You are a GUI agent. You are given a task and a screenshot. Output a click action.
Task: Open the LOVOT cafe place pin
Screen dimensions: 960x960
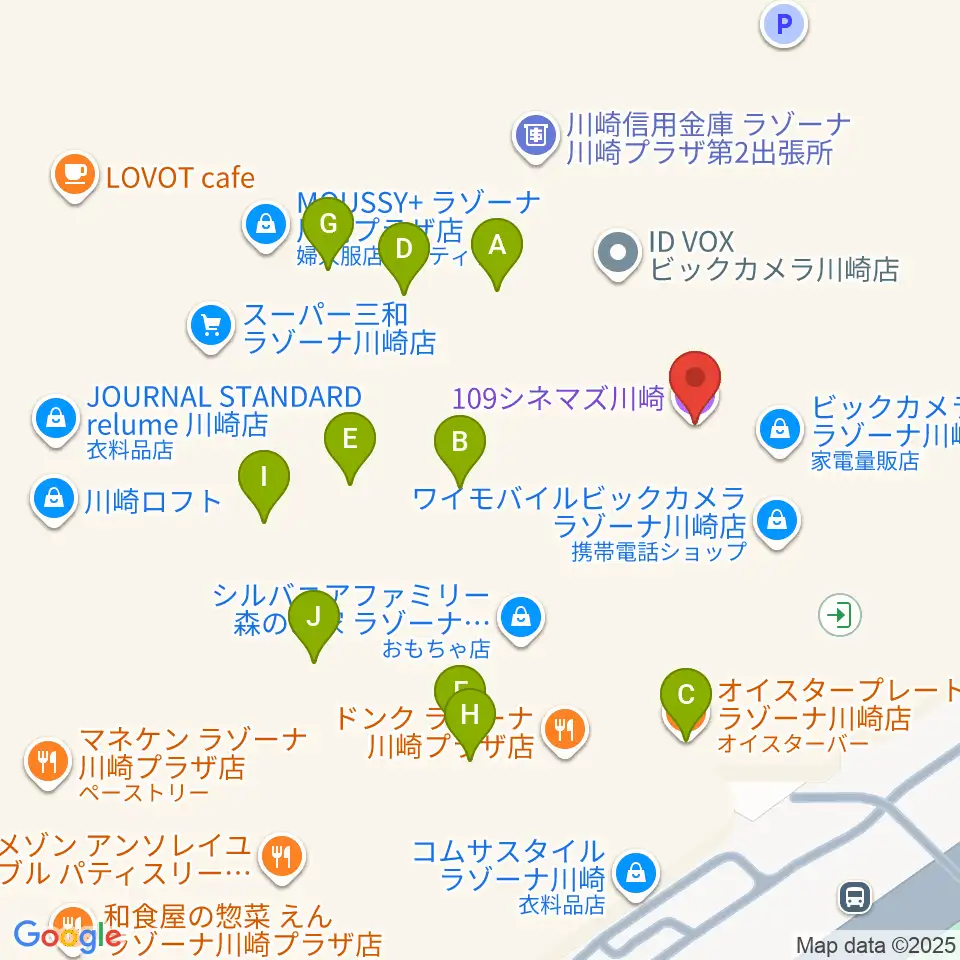[75, 176]
